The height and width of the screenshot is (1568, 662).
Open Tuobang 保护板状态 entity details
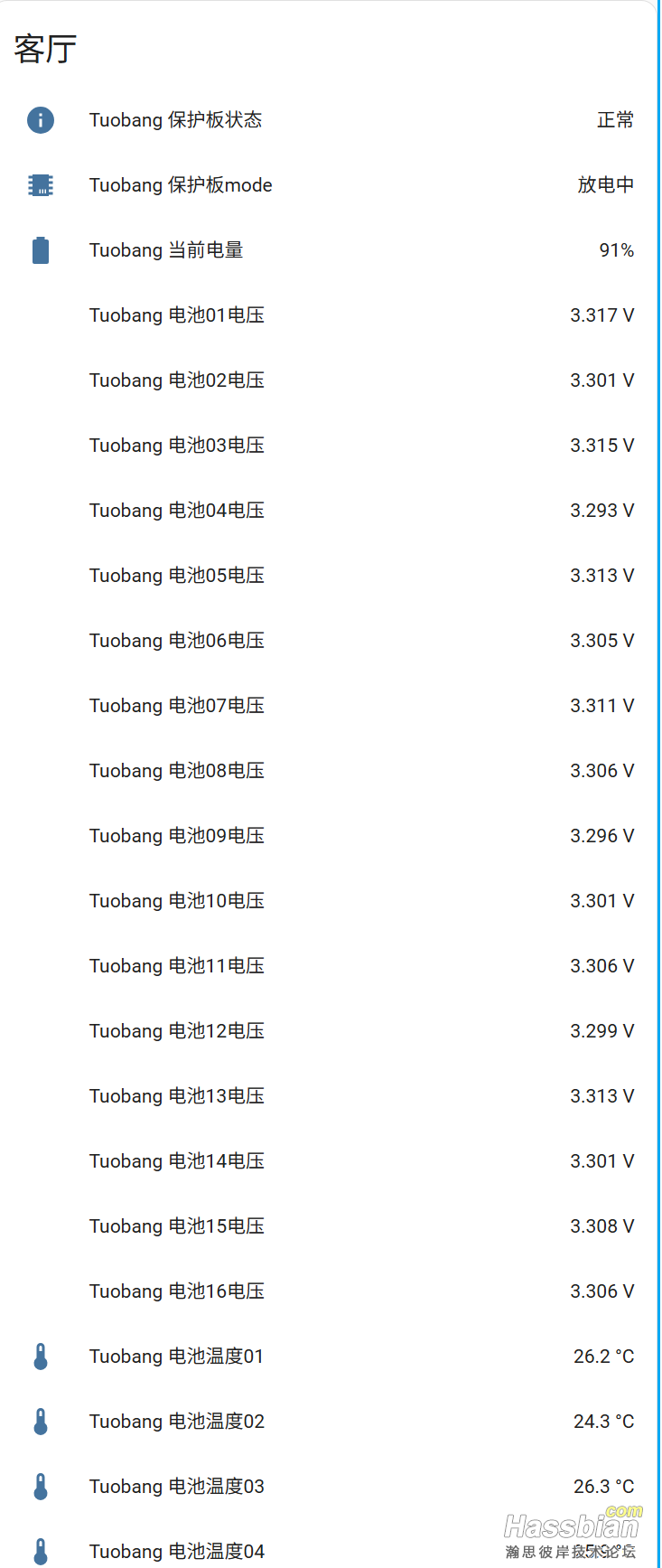pyautogui.click(x=175, y=120)
